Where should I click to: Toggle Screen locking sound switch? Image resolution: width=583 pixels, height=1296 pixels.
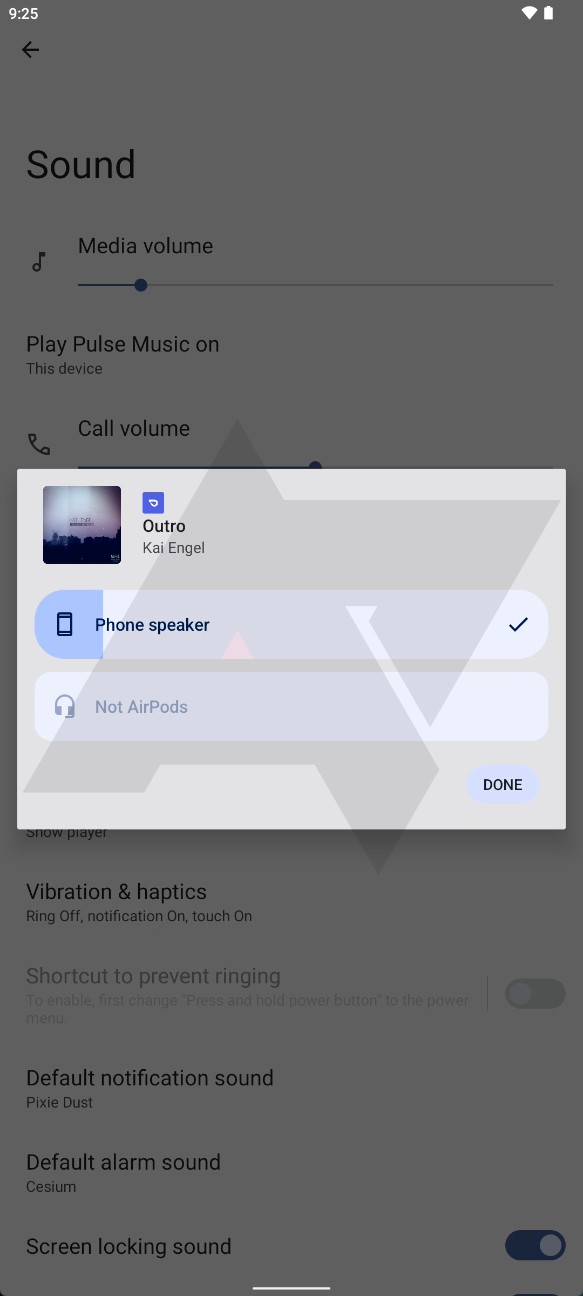coord(535,1245)
